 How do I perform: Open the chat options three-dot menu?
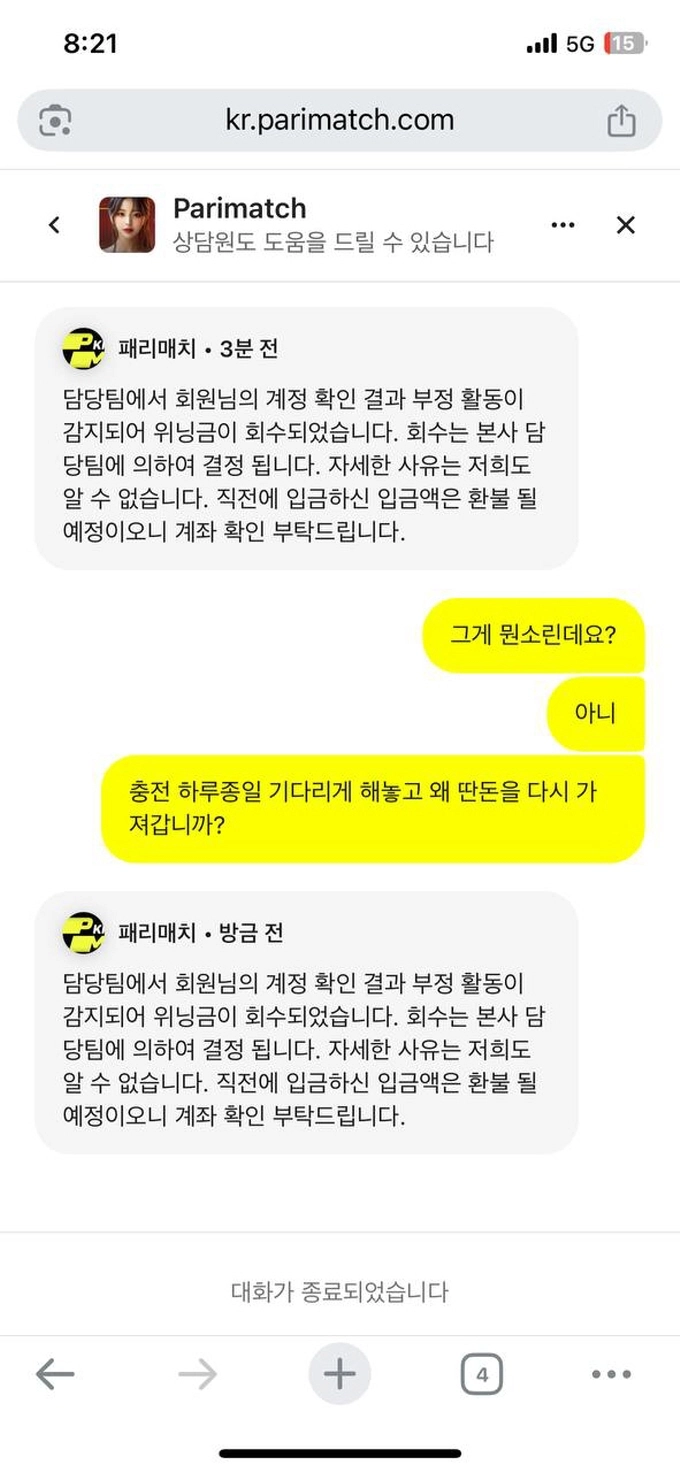coord(563,225)
